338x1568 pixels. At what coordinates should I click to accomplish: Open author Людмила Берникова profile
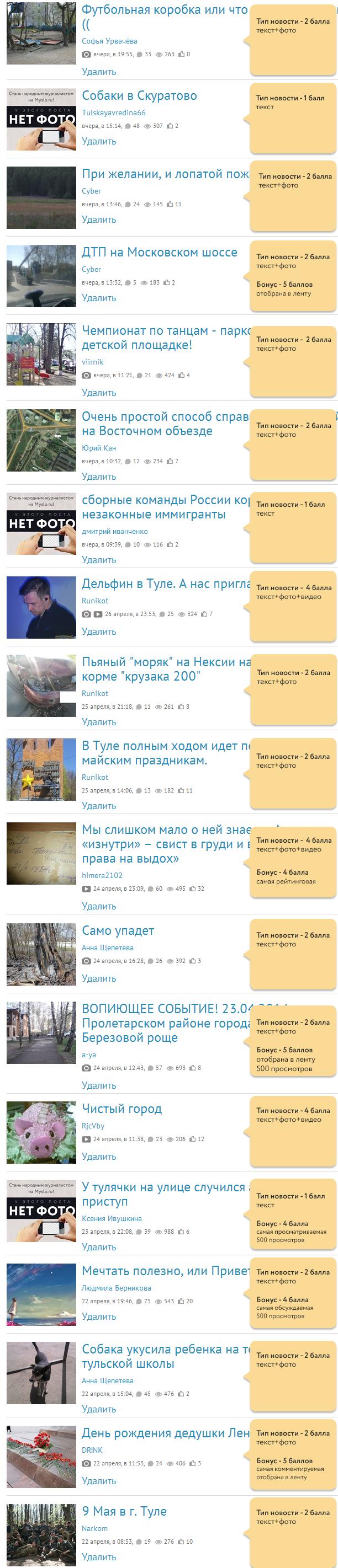(x=116, y=1288)
